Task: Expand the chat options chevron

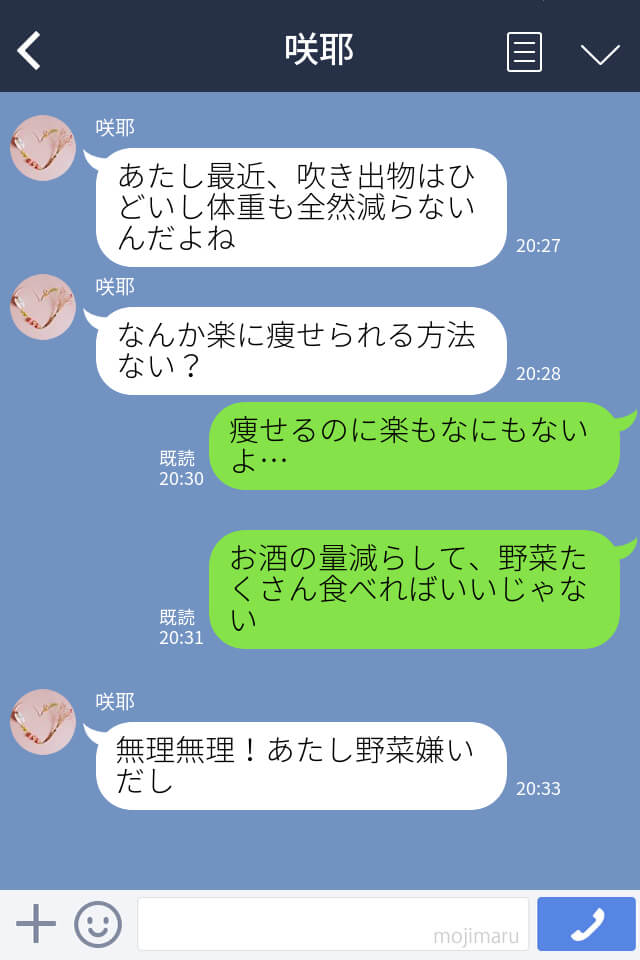Action: [x=600, y=54]
